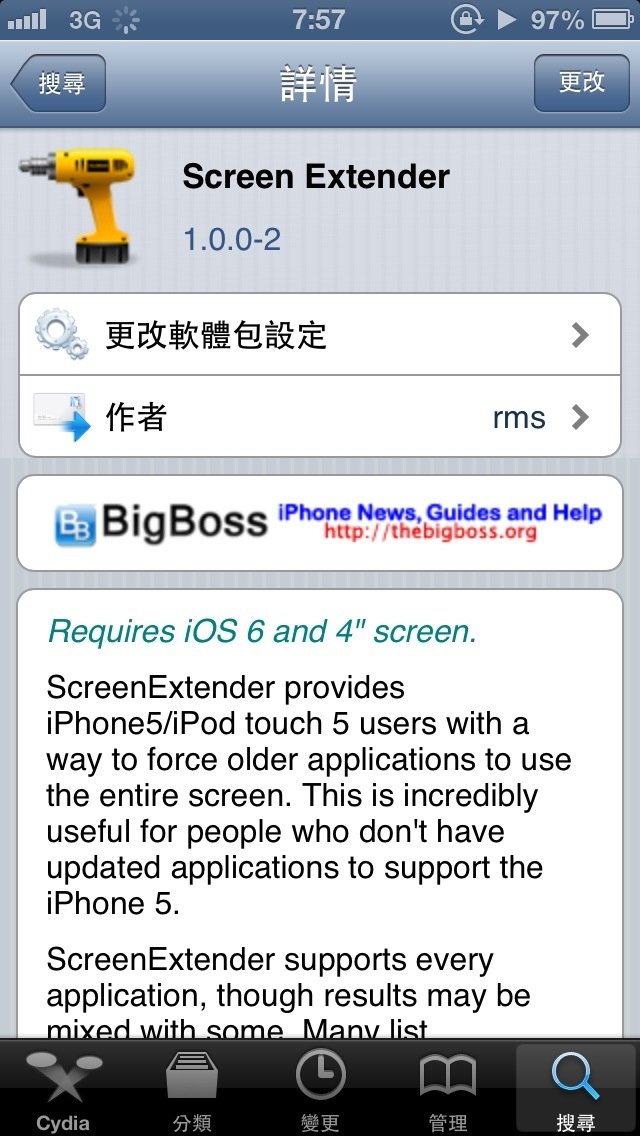The height and width of the screenshot is (1136, 640).
Task: Open 更改軟體包設定 package settings row
Action: pyautogui.click(x=320, y=335)
